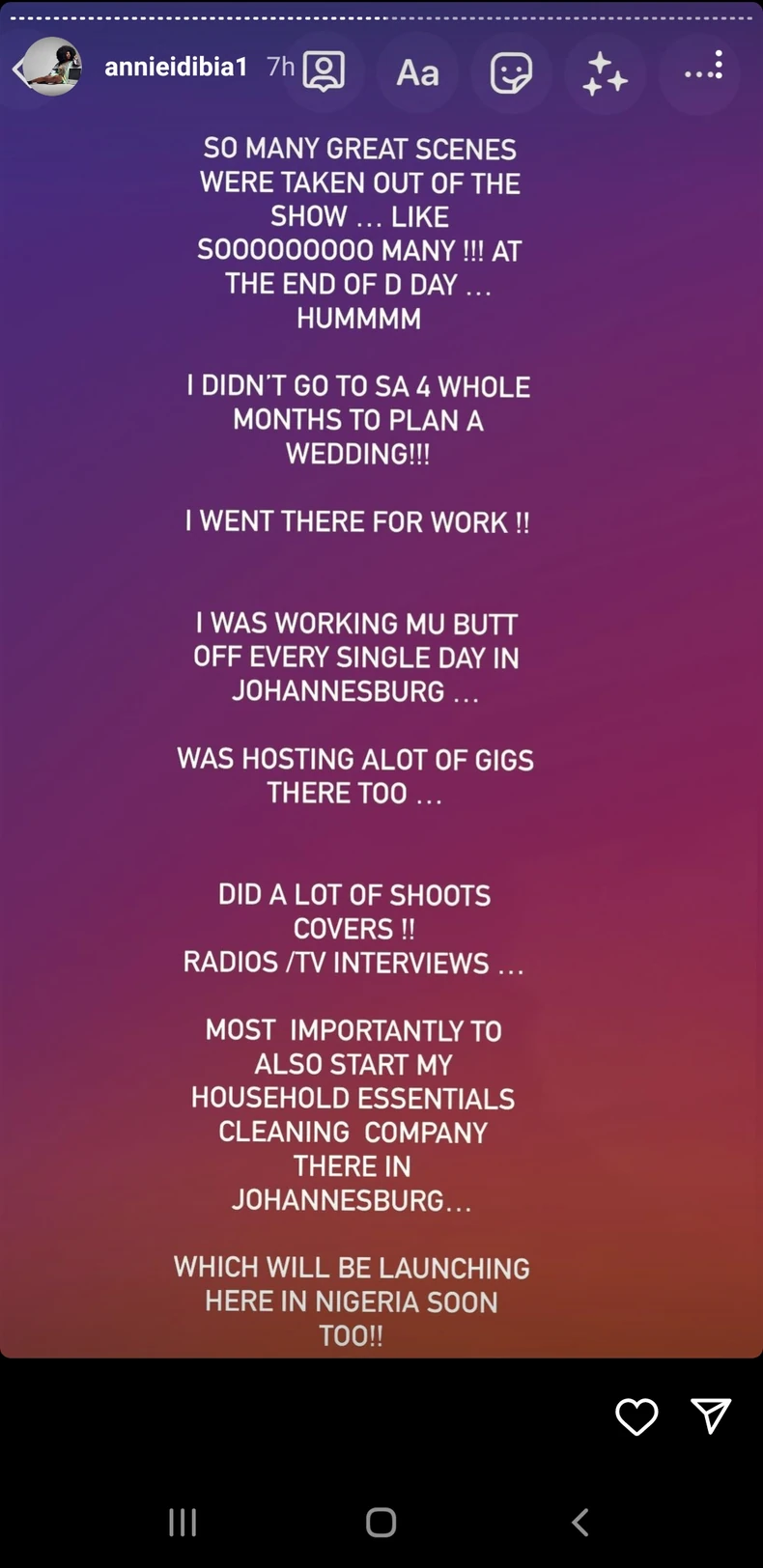Go back using system navigation button
Screen dimensions: 763x1568
pos(579,1523)
